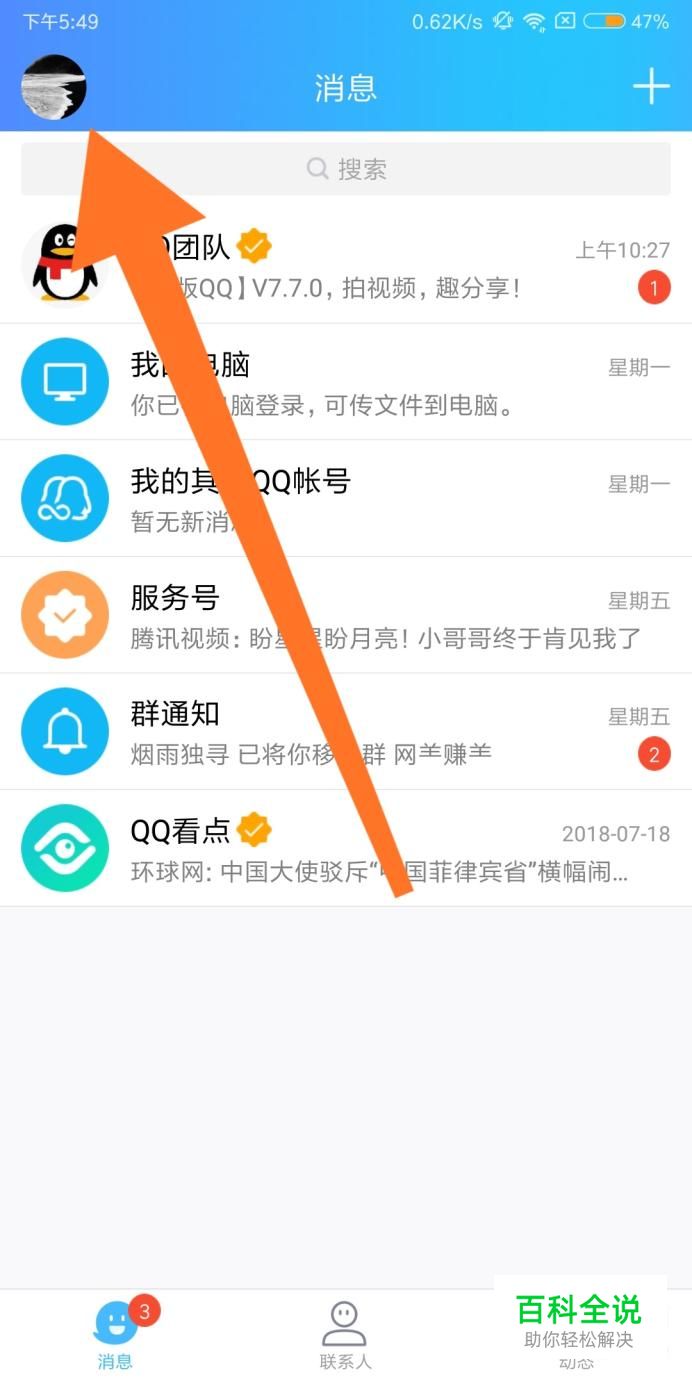Screen dimensions: 692x1384
Task: Open the QQ团队 conversation
Action: click(346, 266)
